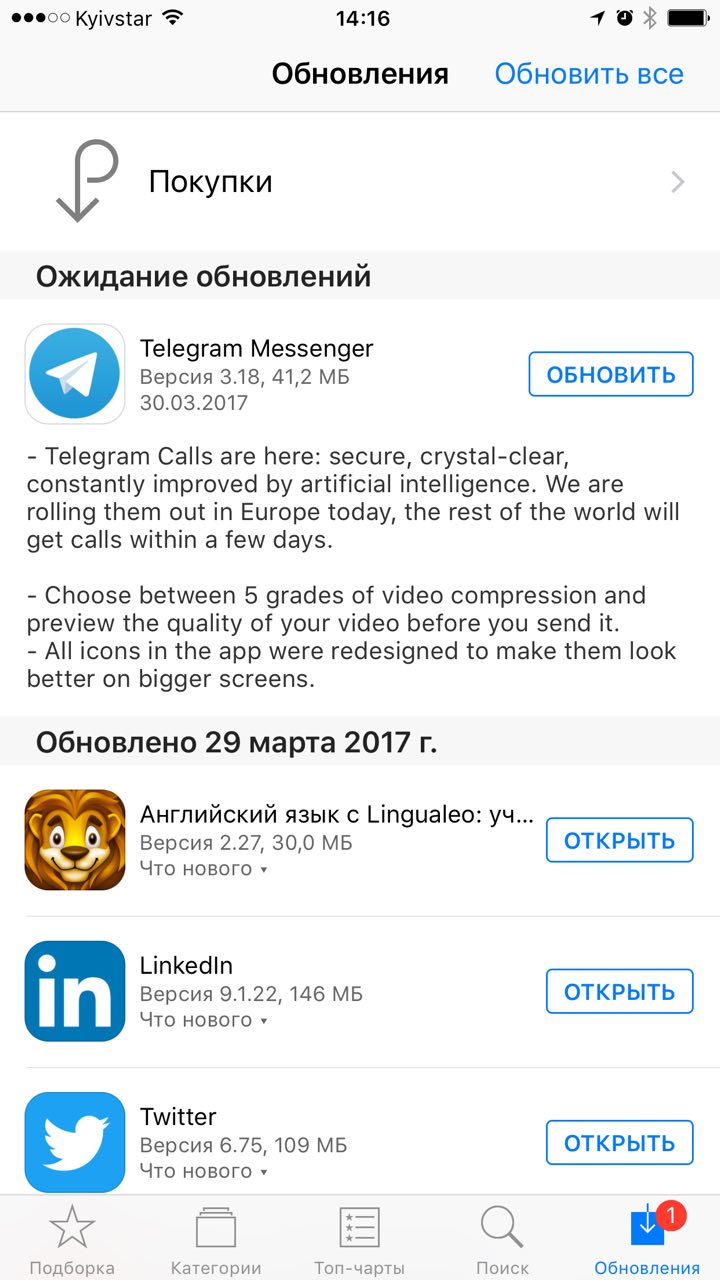Screen dimensions: 720x1280
Task: Tap Обновить все to update all apps
Action: point(589,74)
